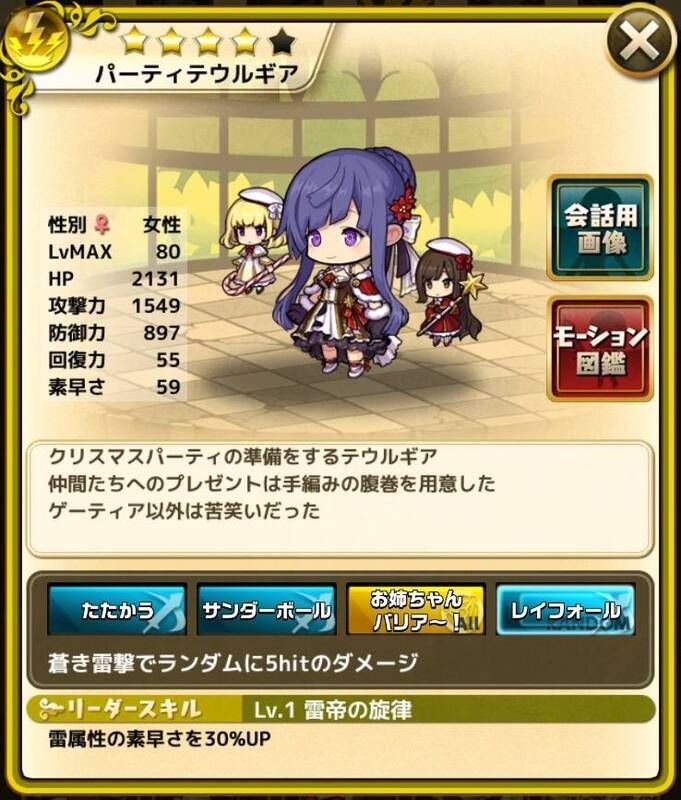681x800 pixels.
Task: Select the たたかう skill
Action: tap(117, 611)
